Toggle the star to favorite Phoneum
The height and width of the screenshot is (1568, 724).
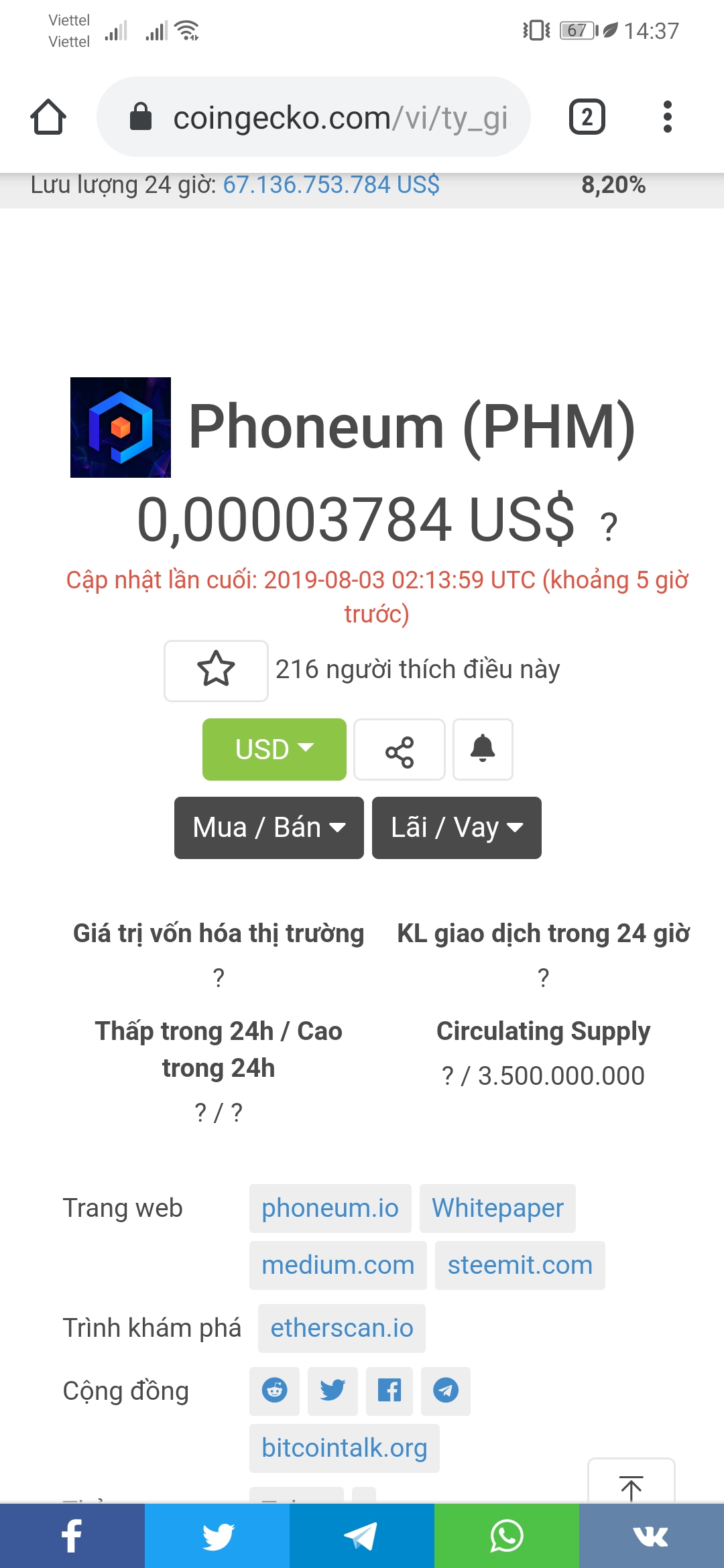(x=215, y=669)
